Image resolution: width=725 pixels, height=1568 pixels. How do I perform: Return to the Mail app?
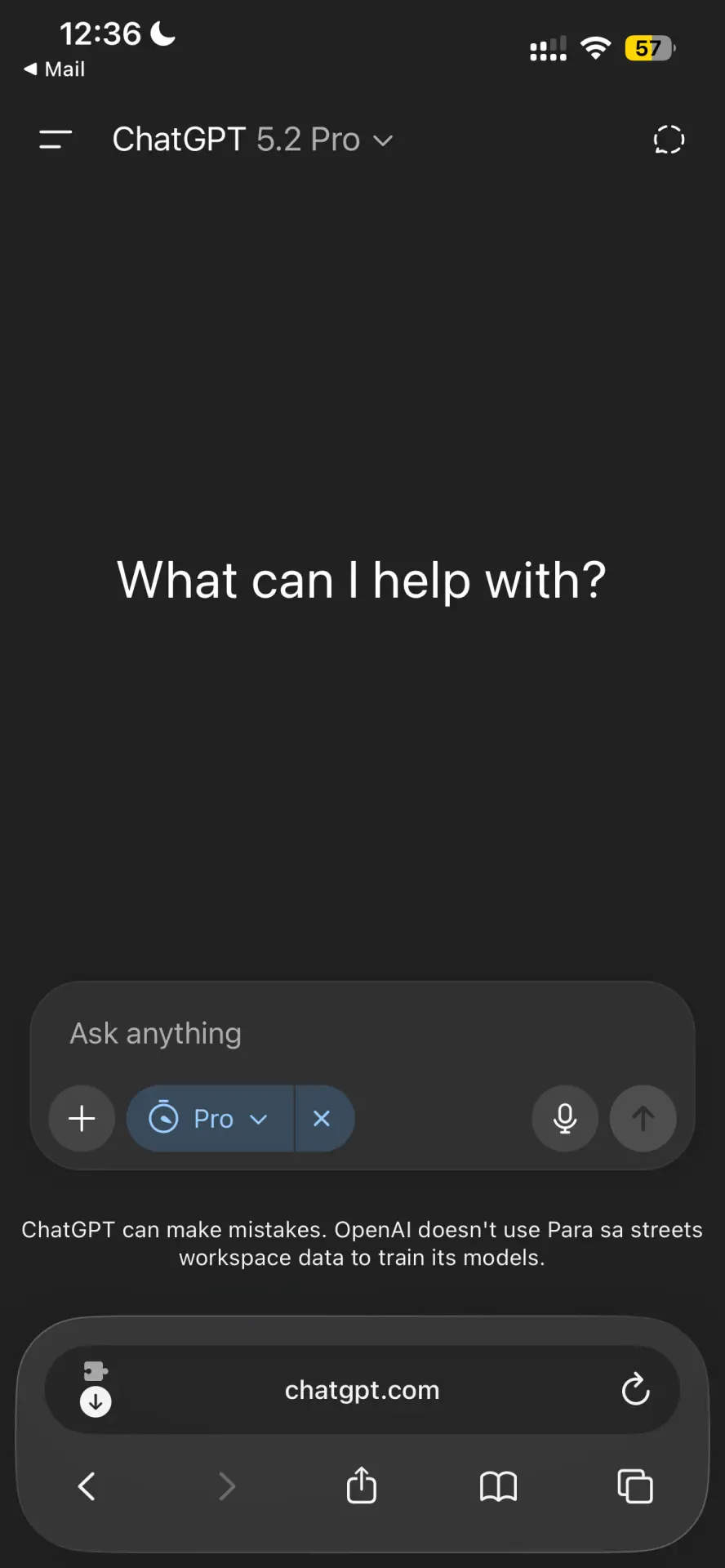click(54, 69)
